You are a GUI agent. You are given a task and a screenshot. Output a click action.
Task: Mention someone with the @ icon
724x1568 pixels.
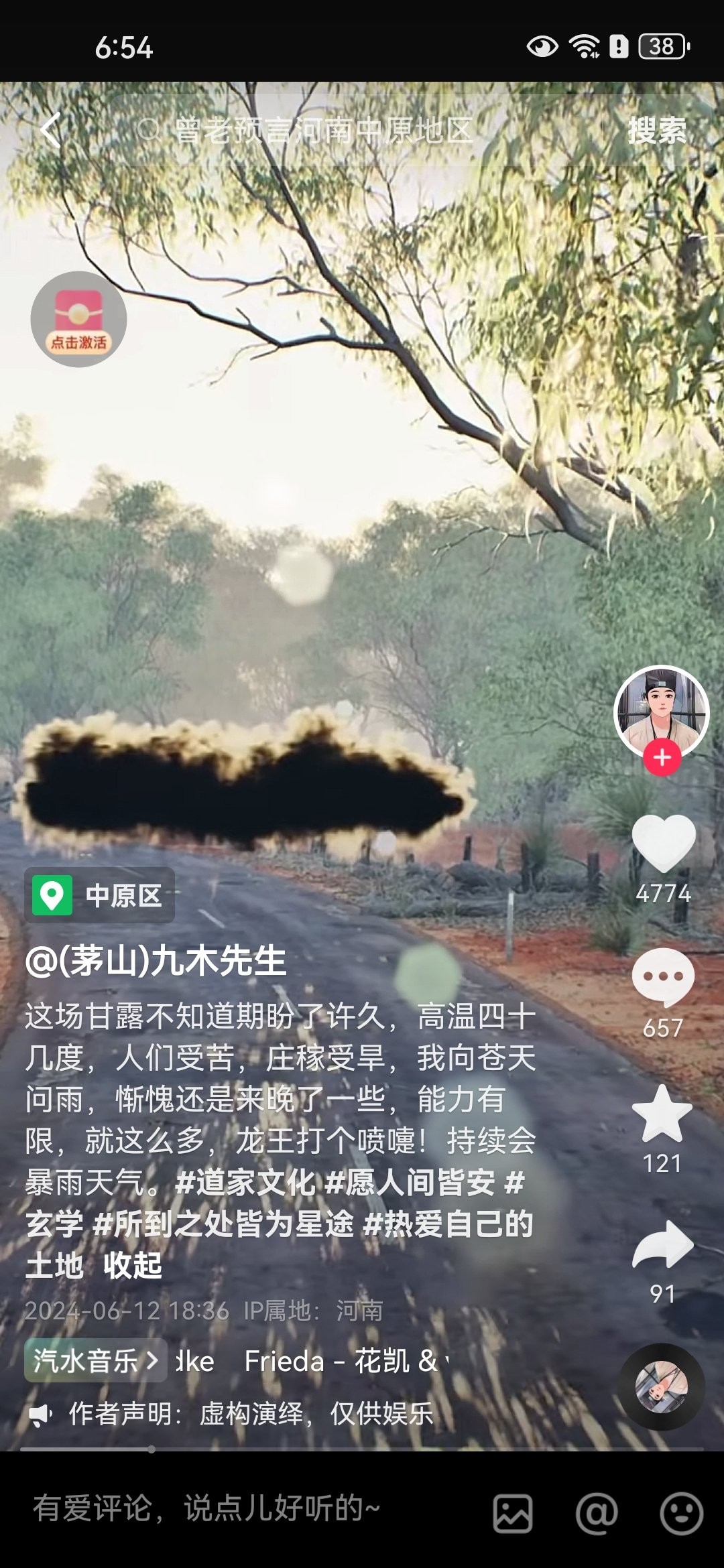tap(596, 1513)
